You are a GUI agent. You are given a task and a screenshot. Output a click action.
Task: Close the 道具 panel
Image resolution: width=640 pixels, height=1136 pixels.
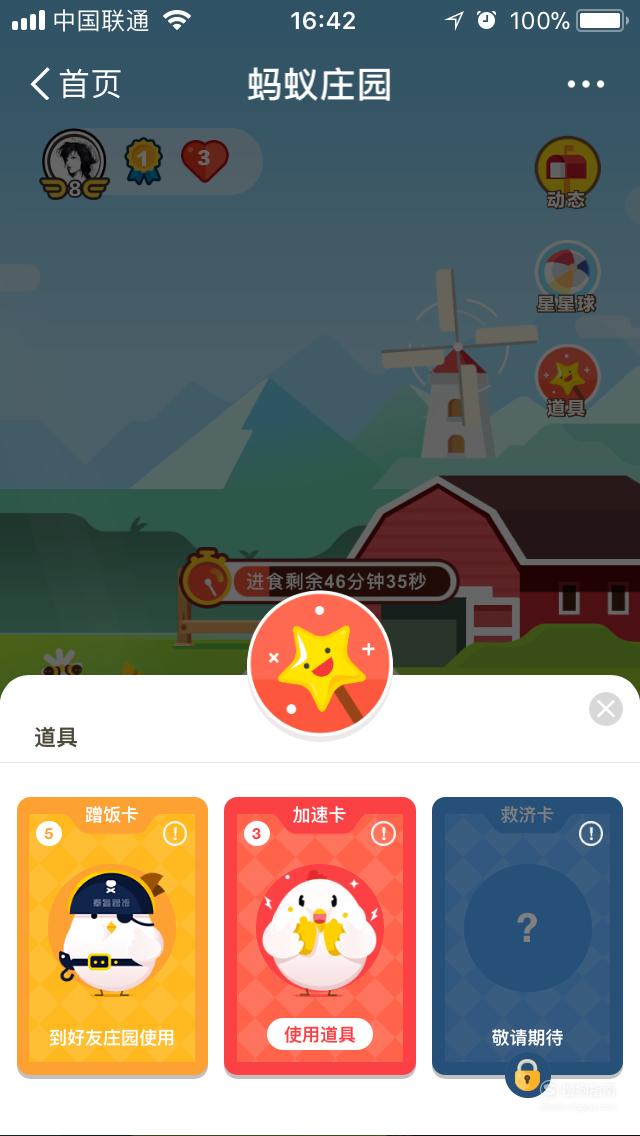tap(606, 709)
